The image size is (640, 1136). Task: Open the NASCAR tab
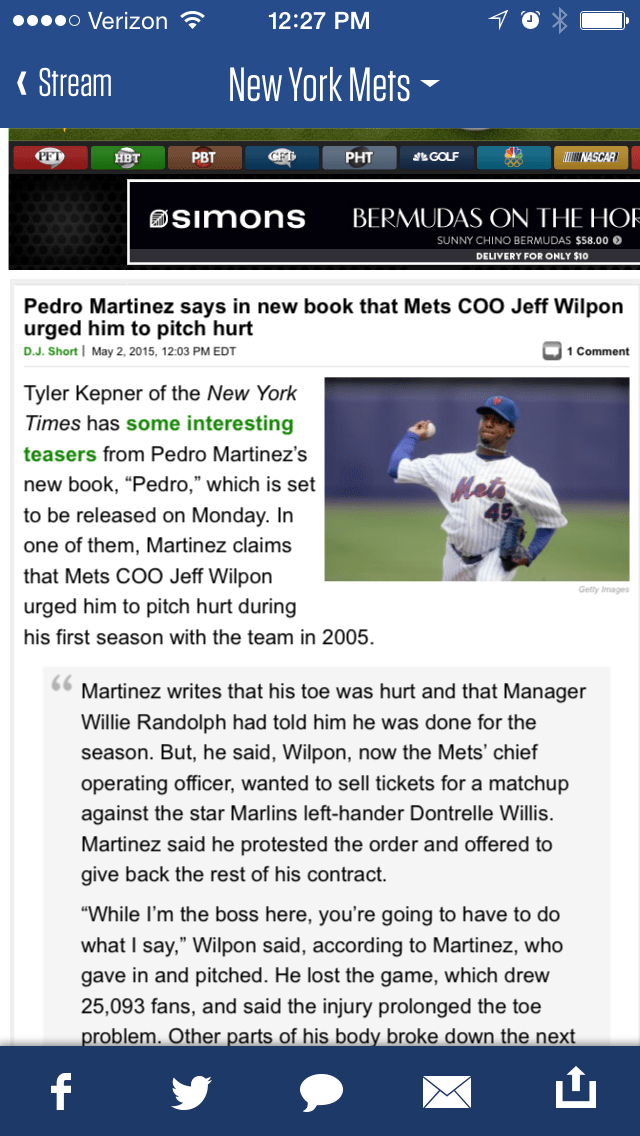coord(591,157)
